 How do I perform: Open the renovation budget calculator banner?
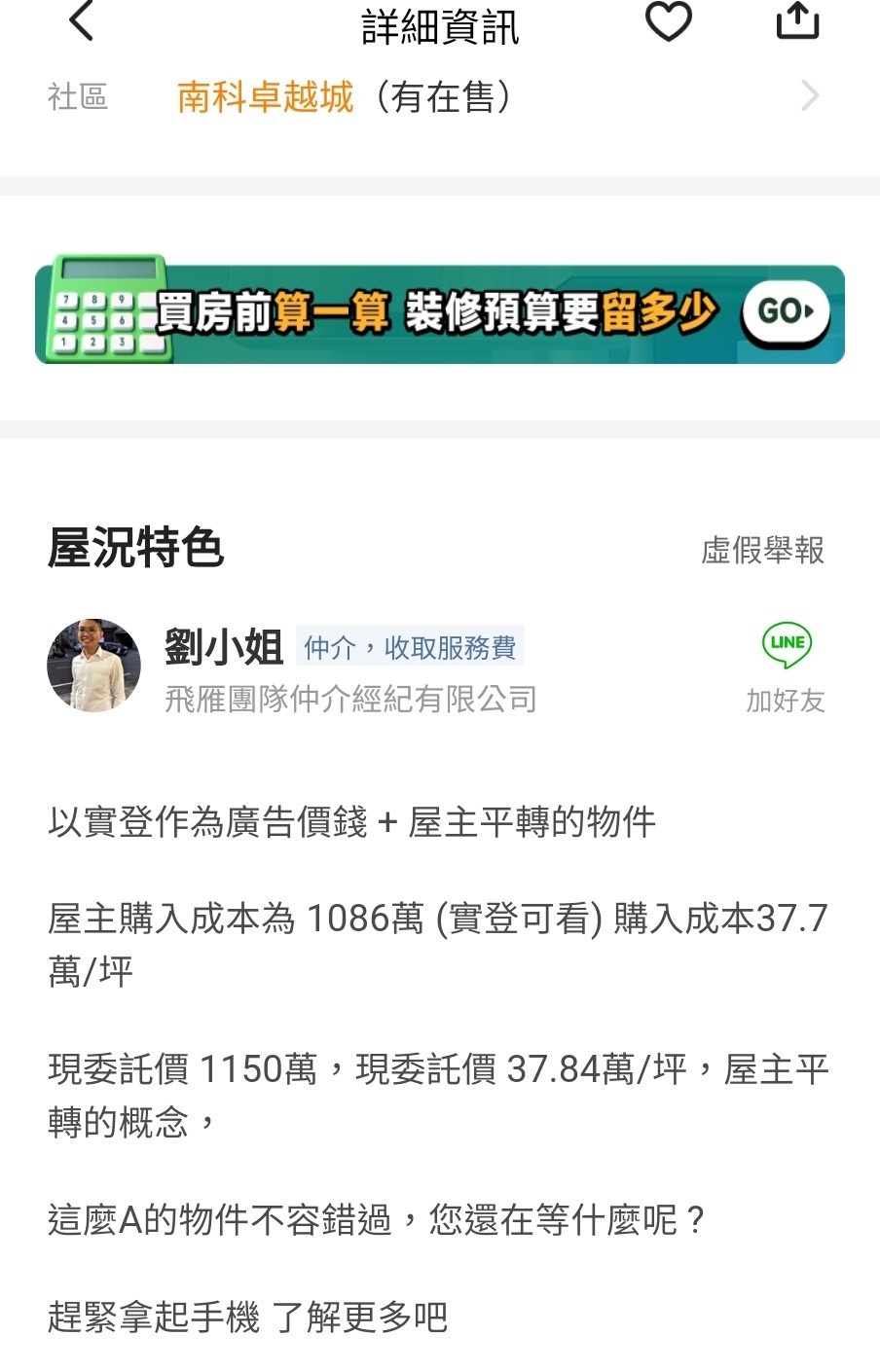pos(440,313)
